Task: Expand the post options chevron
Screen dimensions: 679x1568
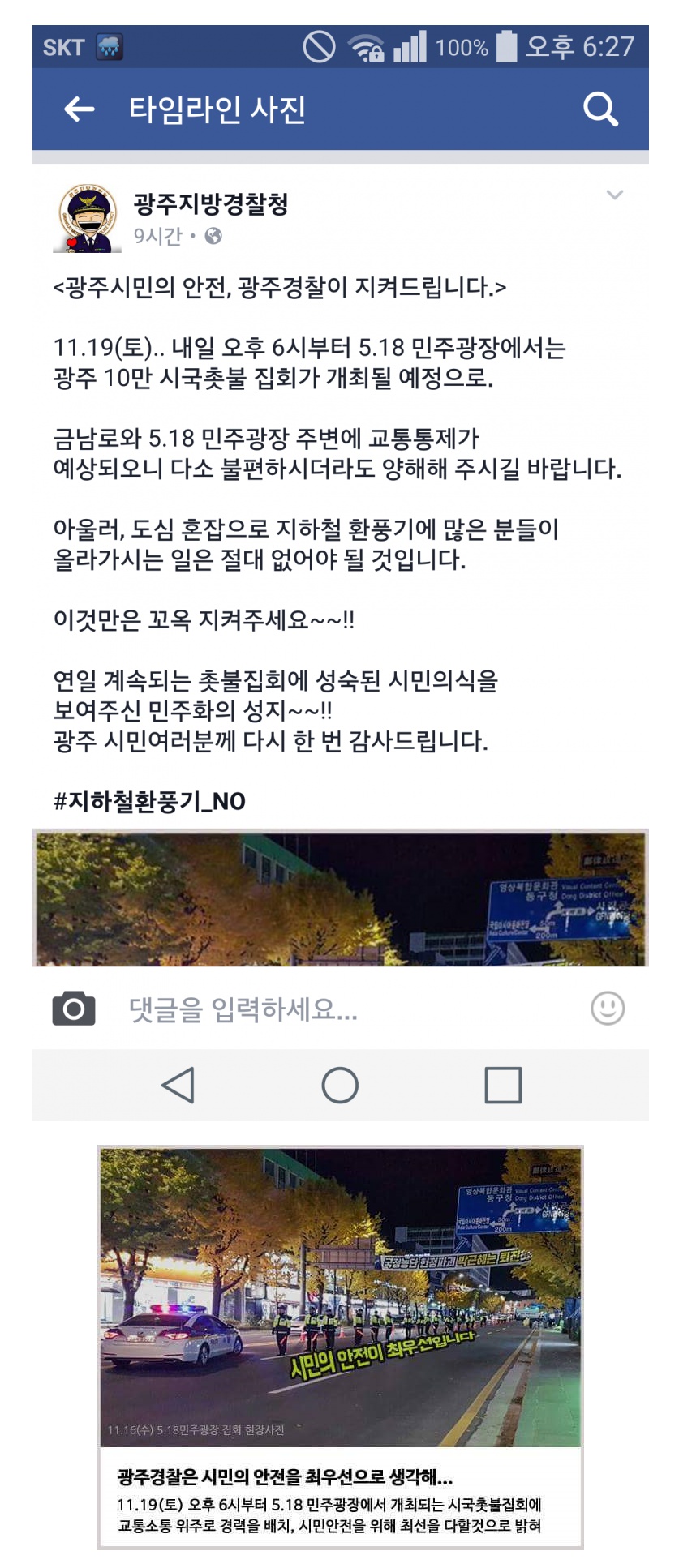Action: click(615, 195)
